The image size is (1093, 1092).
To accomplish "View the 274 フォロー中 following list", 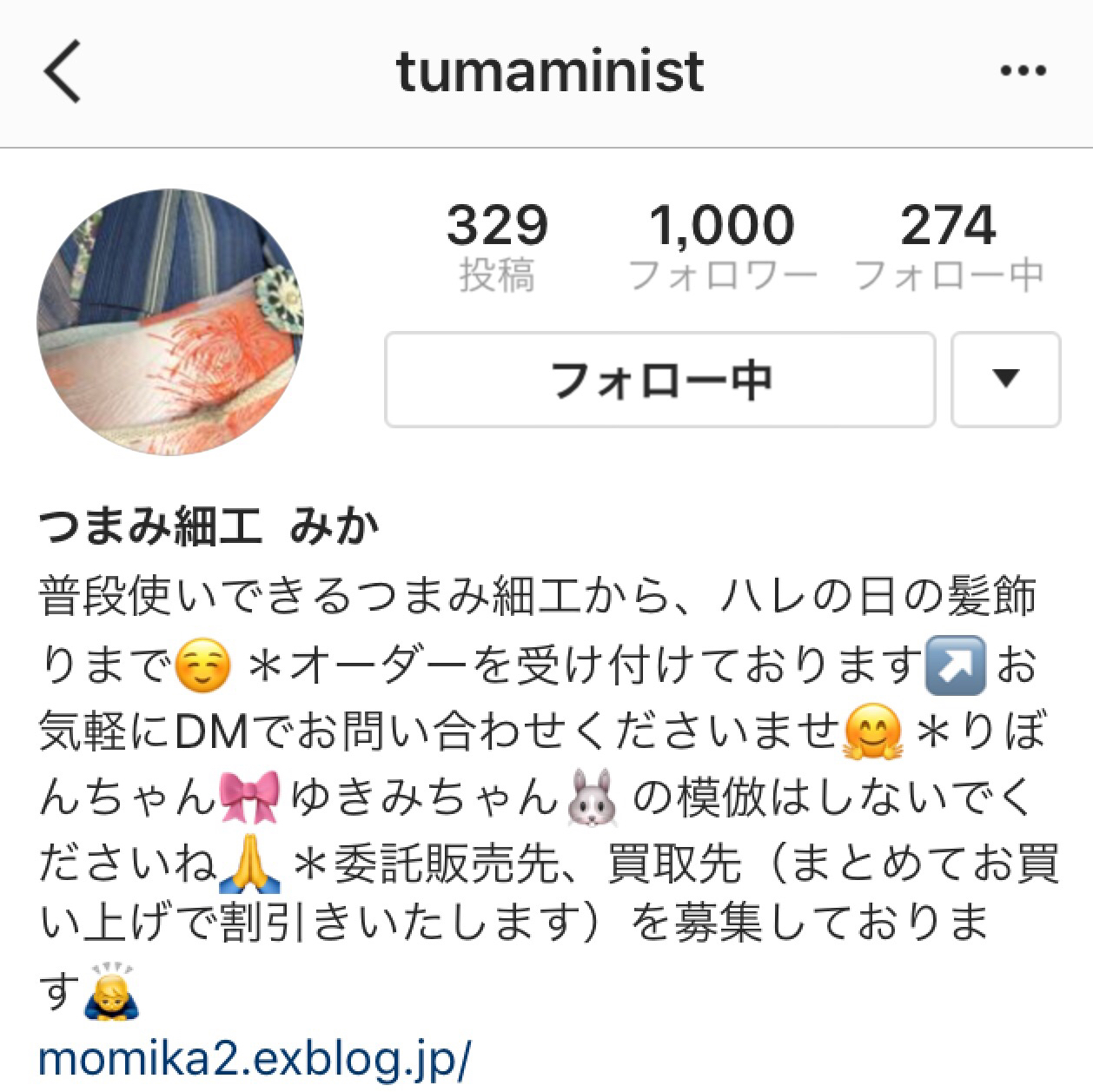I will [948, 248].
